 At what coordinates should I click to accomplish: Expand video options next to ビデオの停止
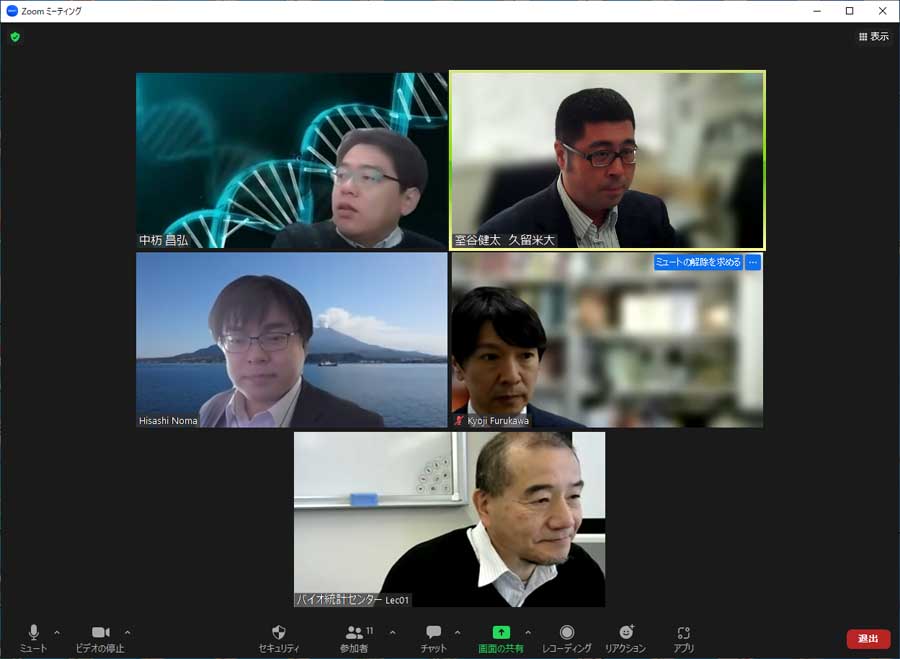127,632
